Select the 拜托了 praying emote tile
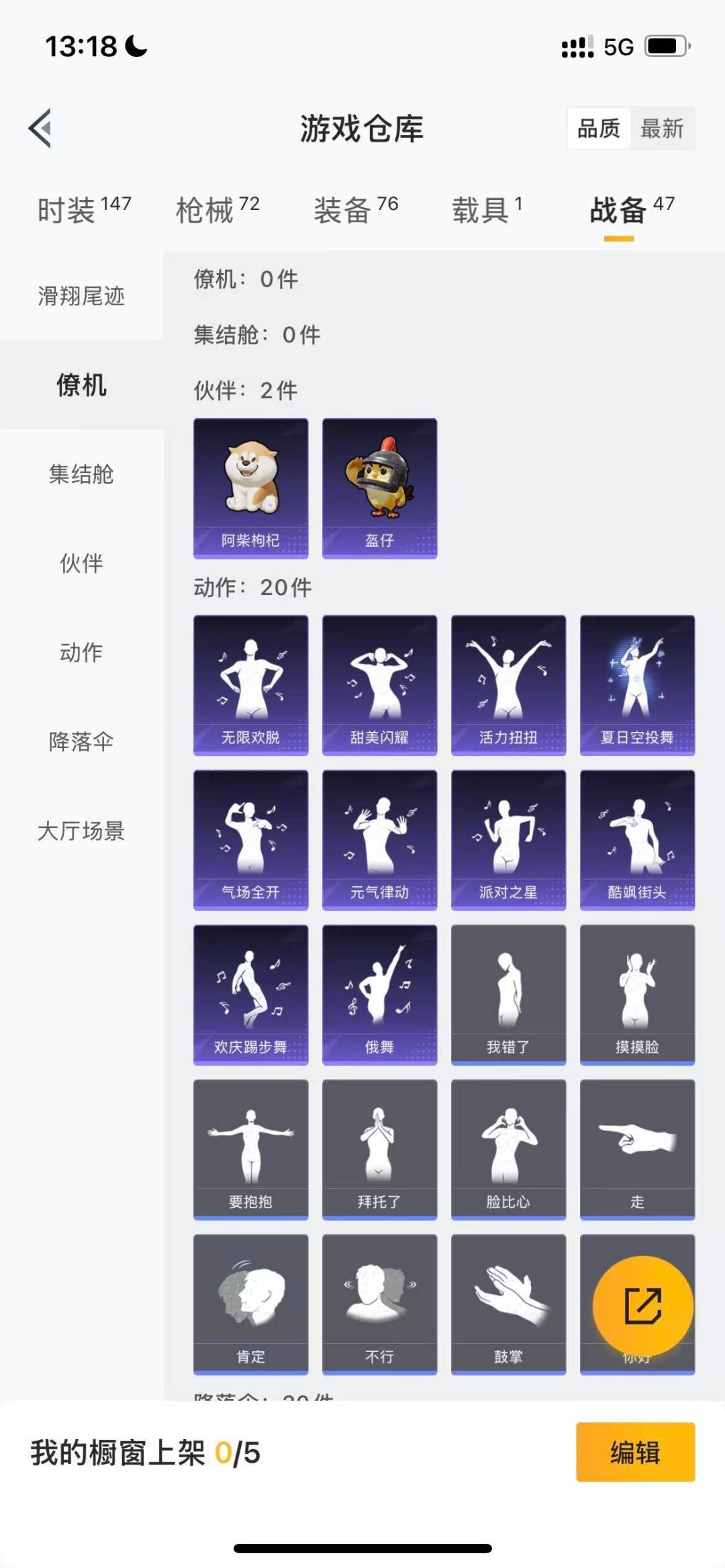Viewport: 725px width, 1568px height. [379, 1147]
